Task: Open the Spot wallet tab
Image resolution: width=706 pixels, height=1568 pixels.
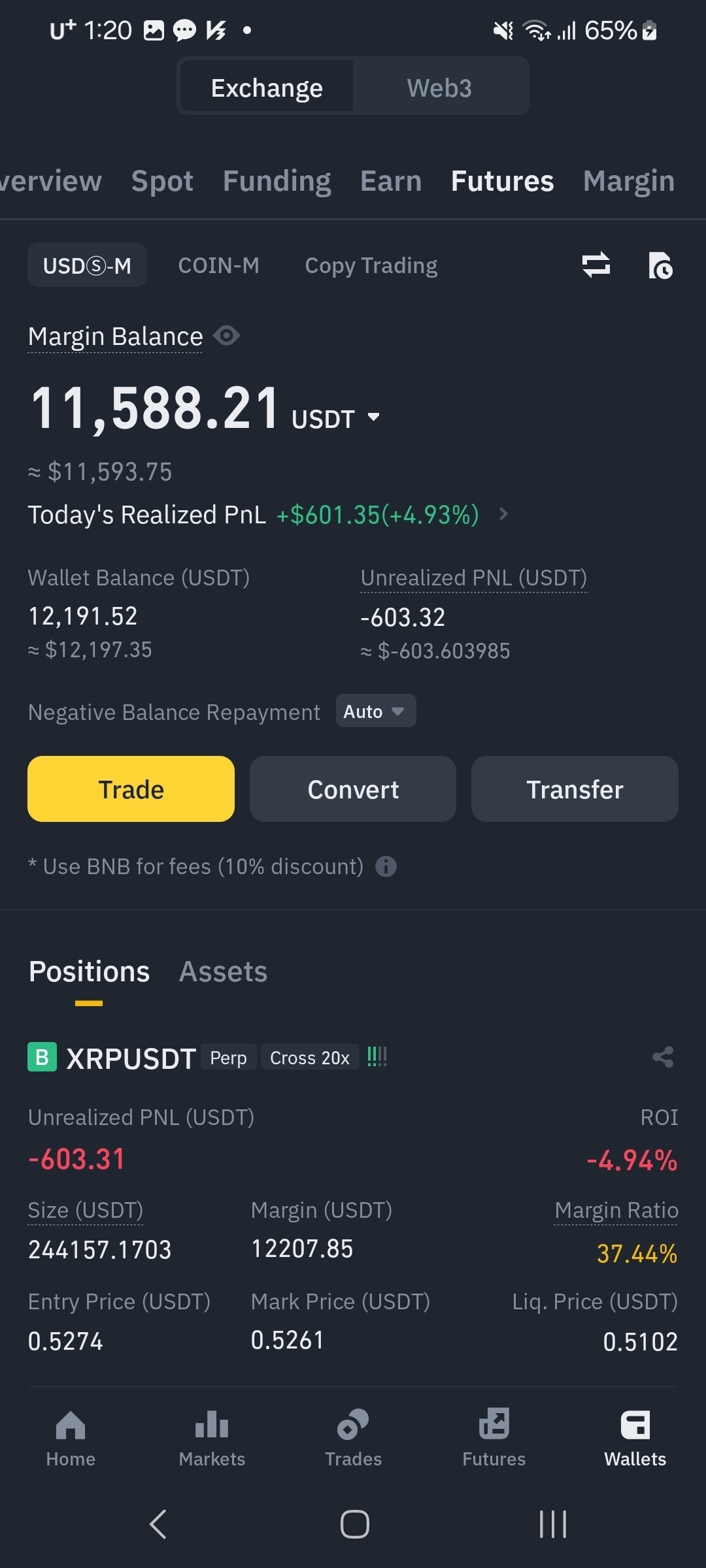Action: point(162,181)
